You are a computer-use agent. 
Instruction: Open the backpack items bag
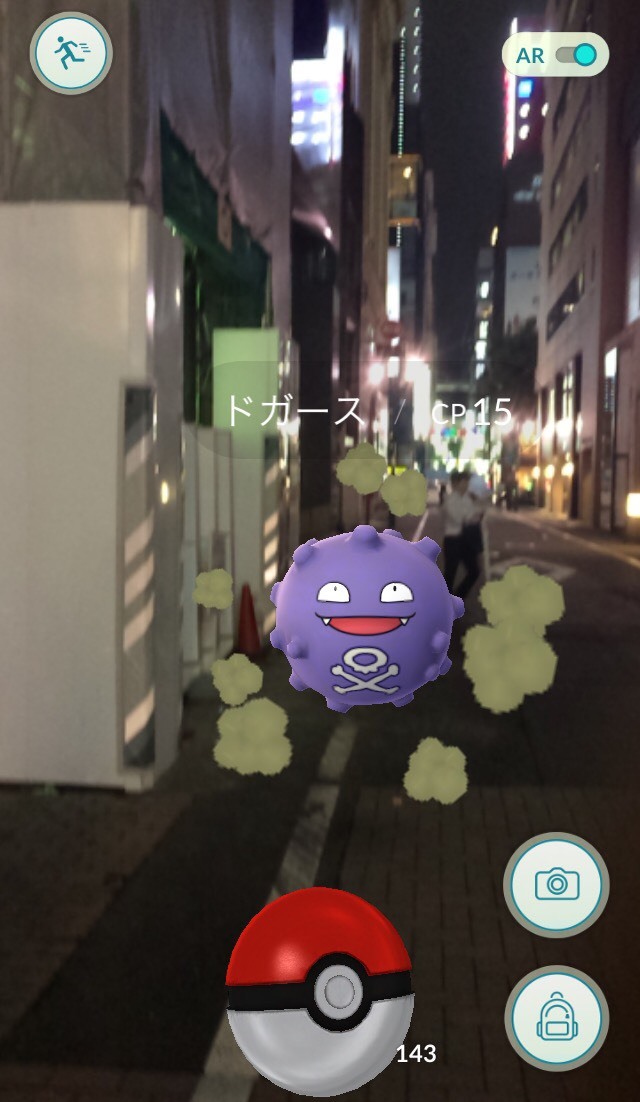point(556,1018)
